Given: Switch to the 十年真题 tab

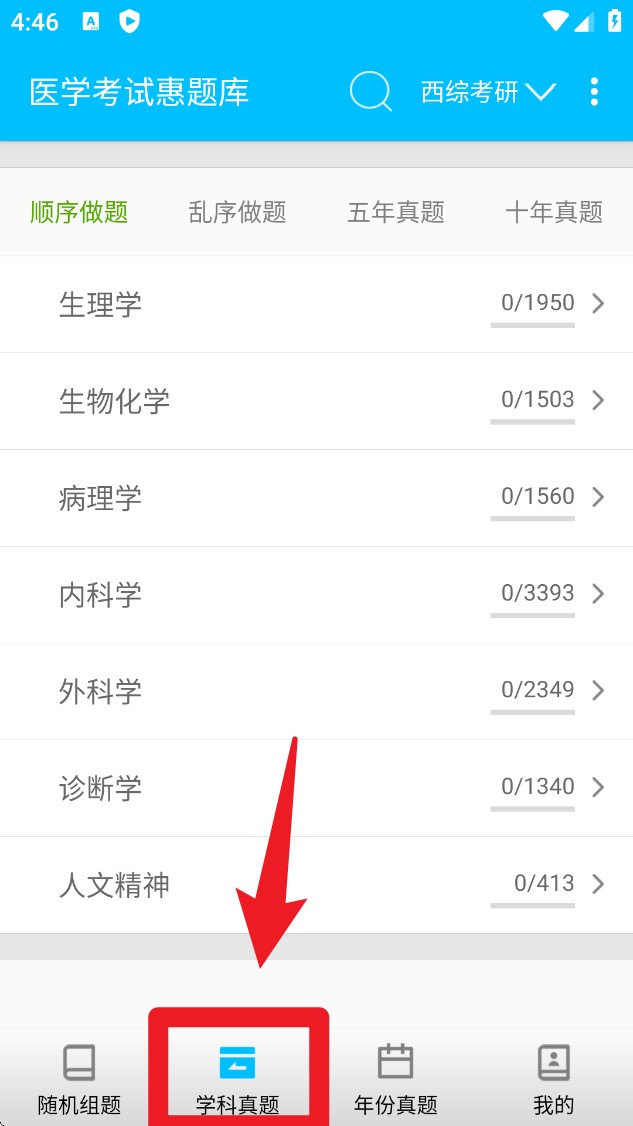Looking at the screenshot, I should coord(554,212).
